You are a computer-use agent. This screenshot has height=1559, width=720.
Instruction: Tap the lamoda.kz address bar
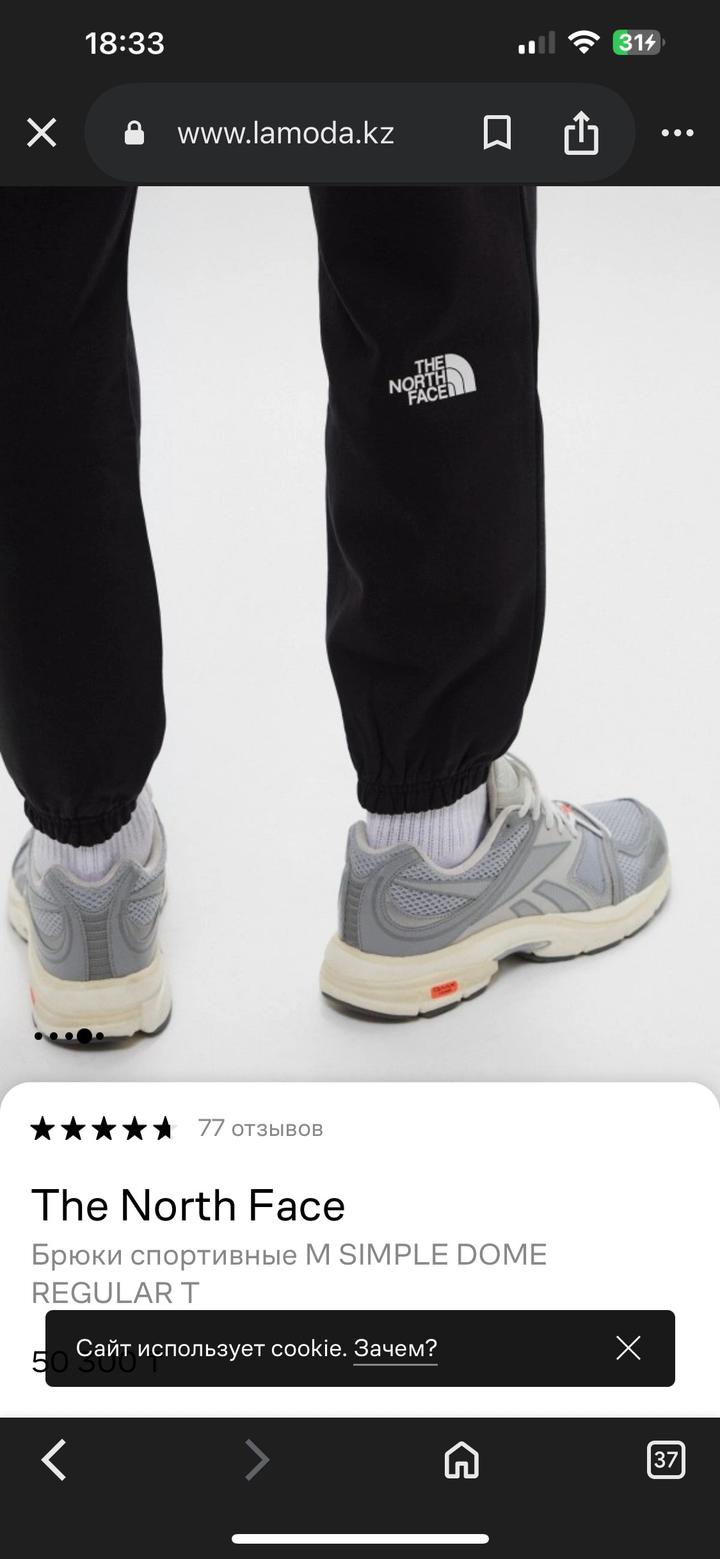(285, 133)
